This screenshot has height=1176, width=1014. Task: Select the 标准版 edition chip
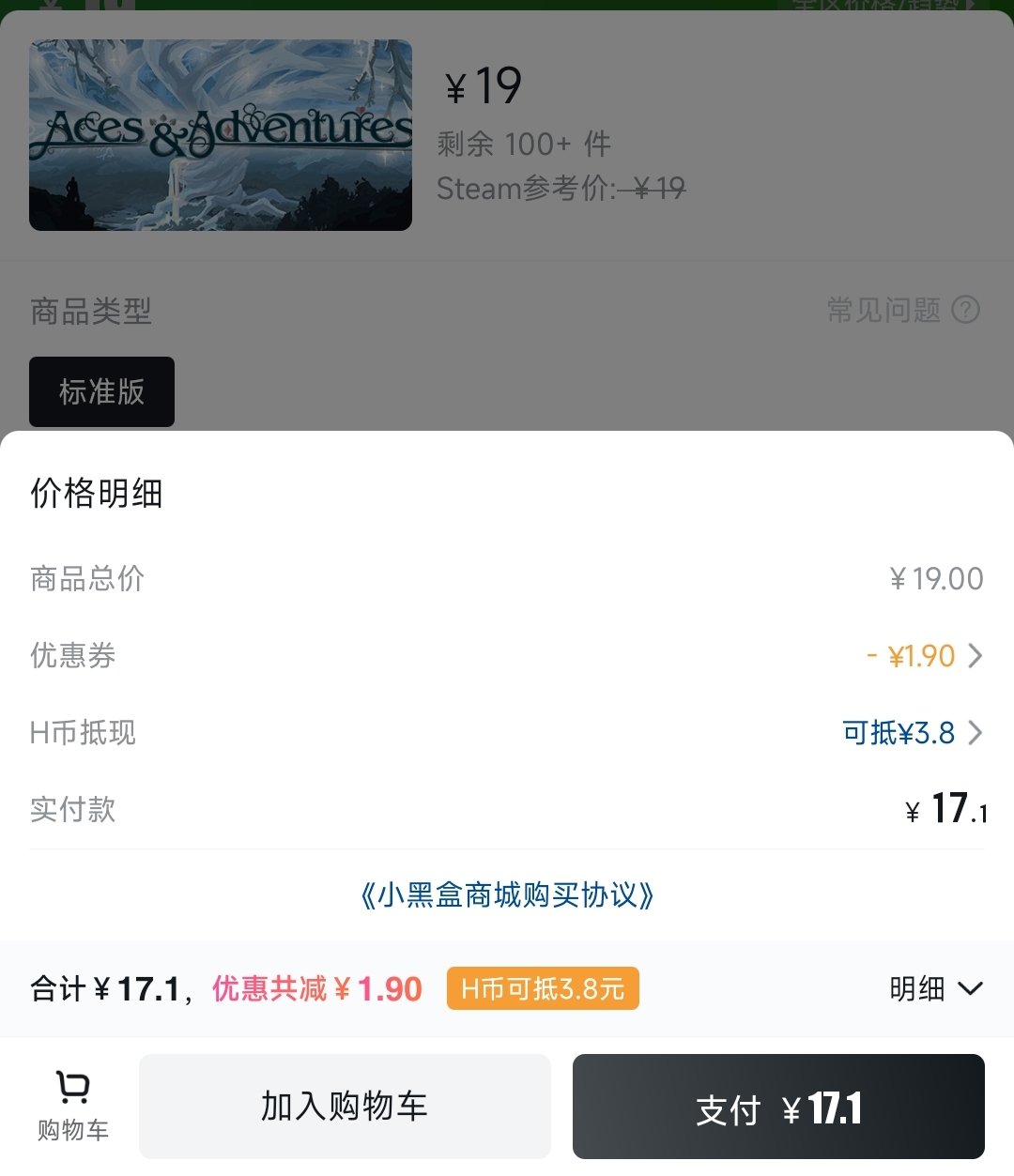pyautogui.click(x=101, y=391)
